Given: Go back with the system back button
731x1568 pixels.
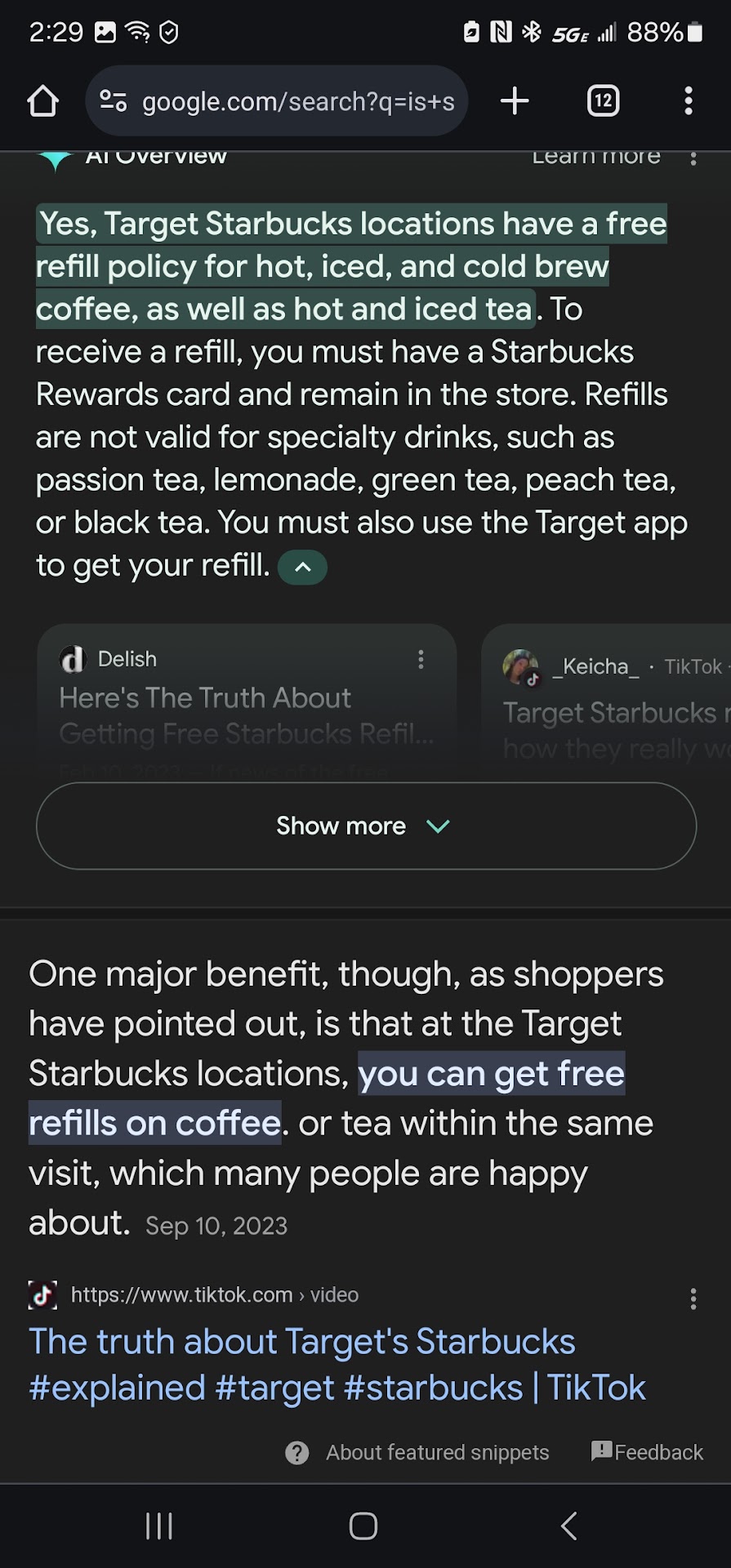Looking at the screenshot, I should pyautogui.click(x=569, y=1526).
